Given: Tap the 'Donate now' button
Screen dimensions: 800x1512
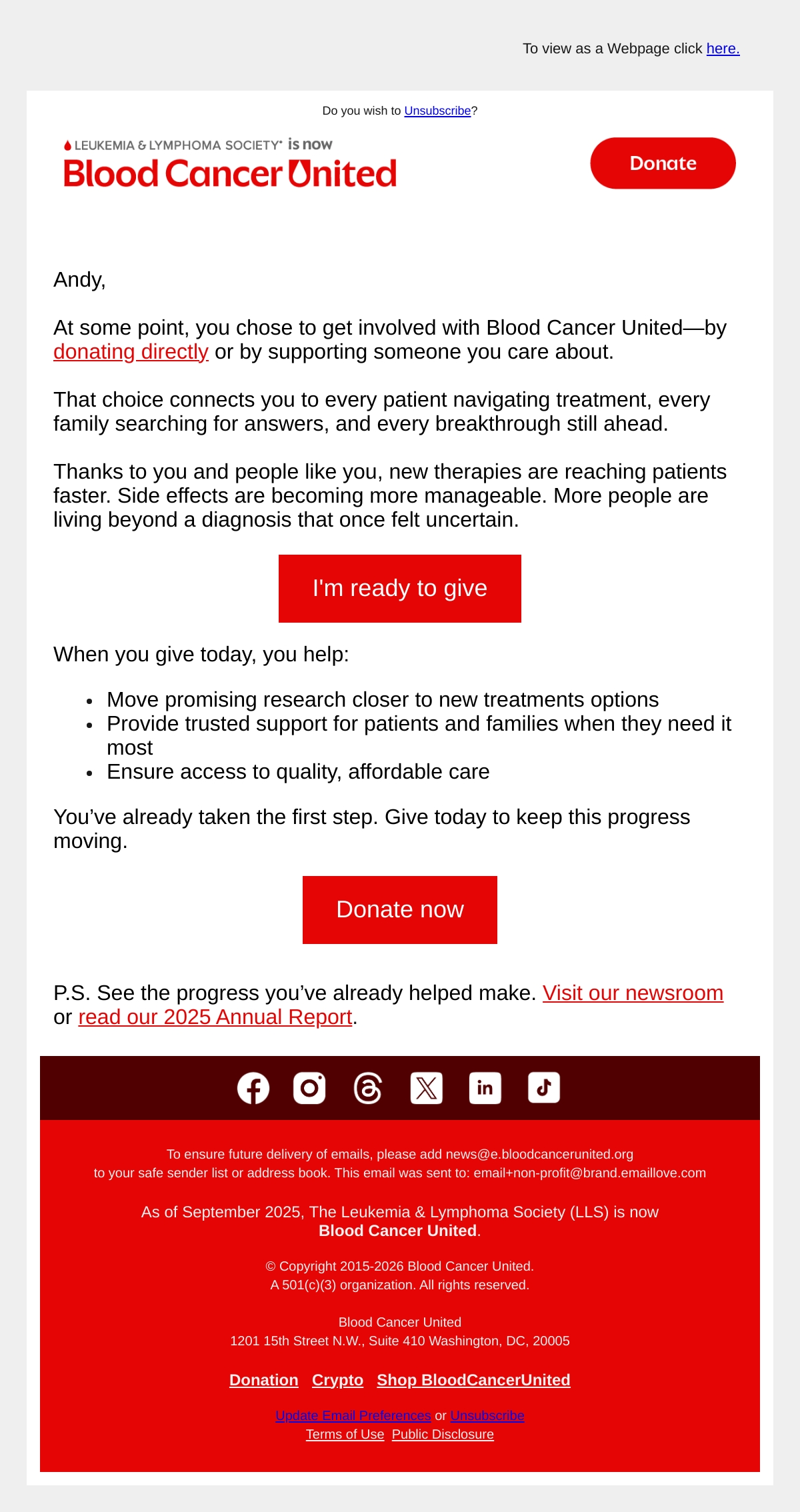Looking at the screenshot, I should click(400, 910).
